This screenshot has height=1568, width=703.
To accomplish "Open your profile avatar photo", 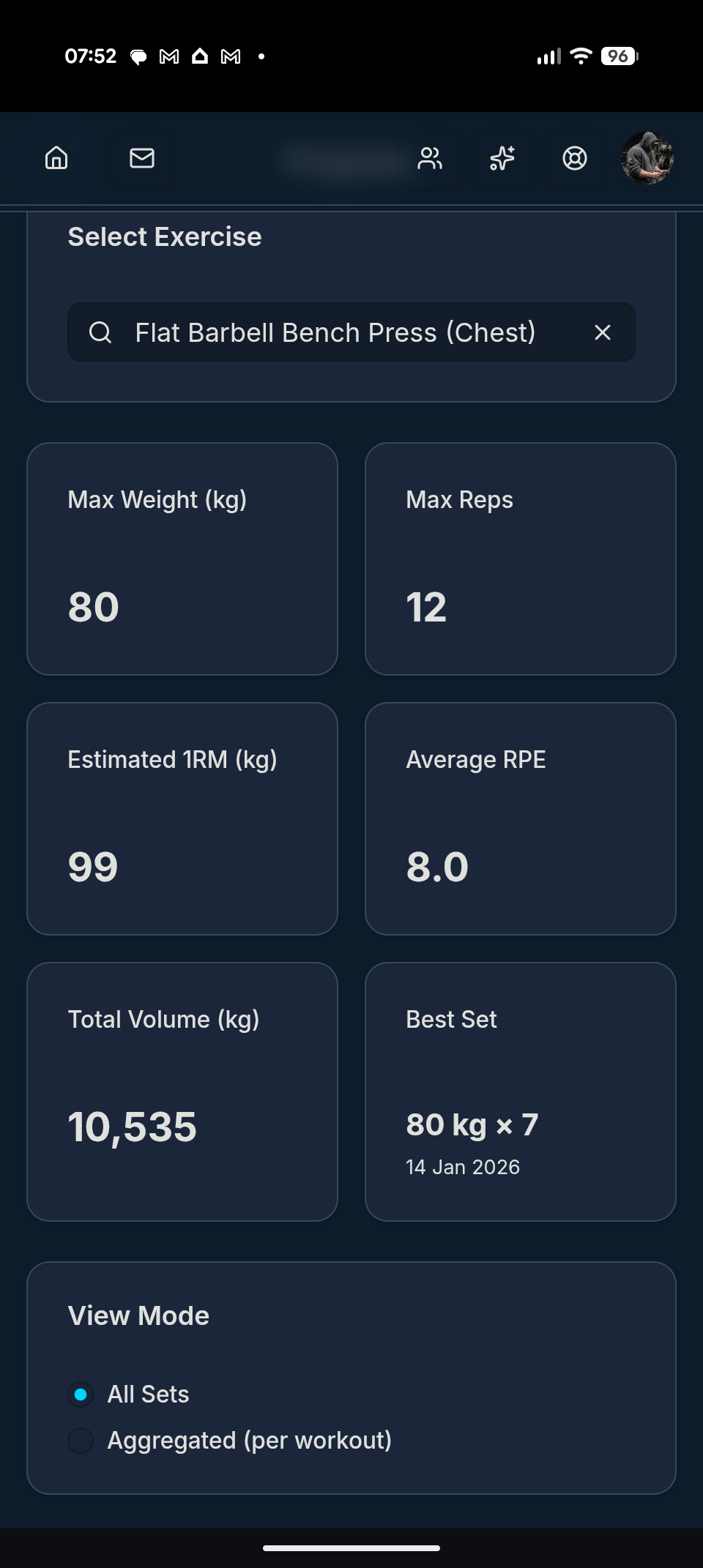I will click(x=647, y=158).
